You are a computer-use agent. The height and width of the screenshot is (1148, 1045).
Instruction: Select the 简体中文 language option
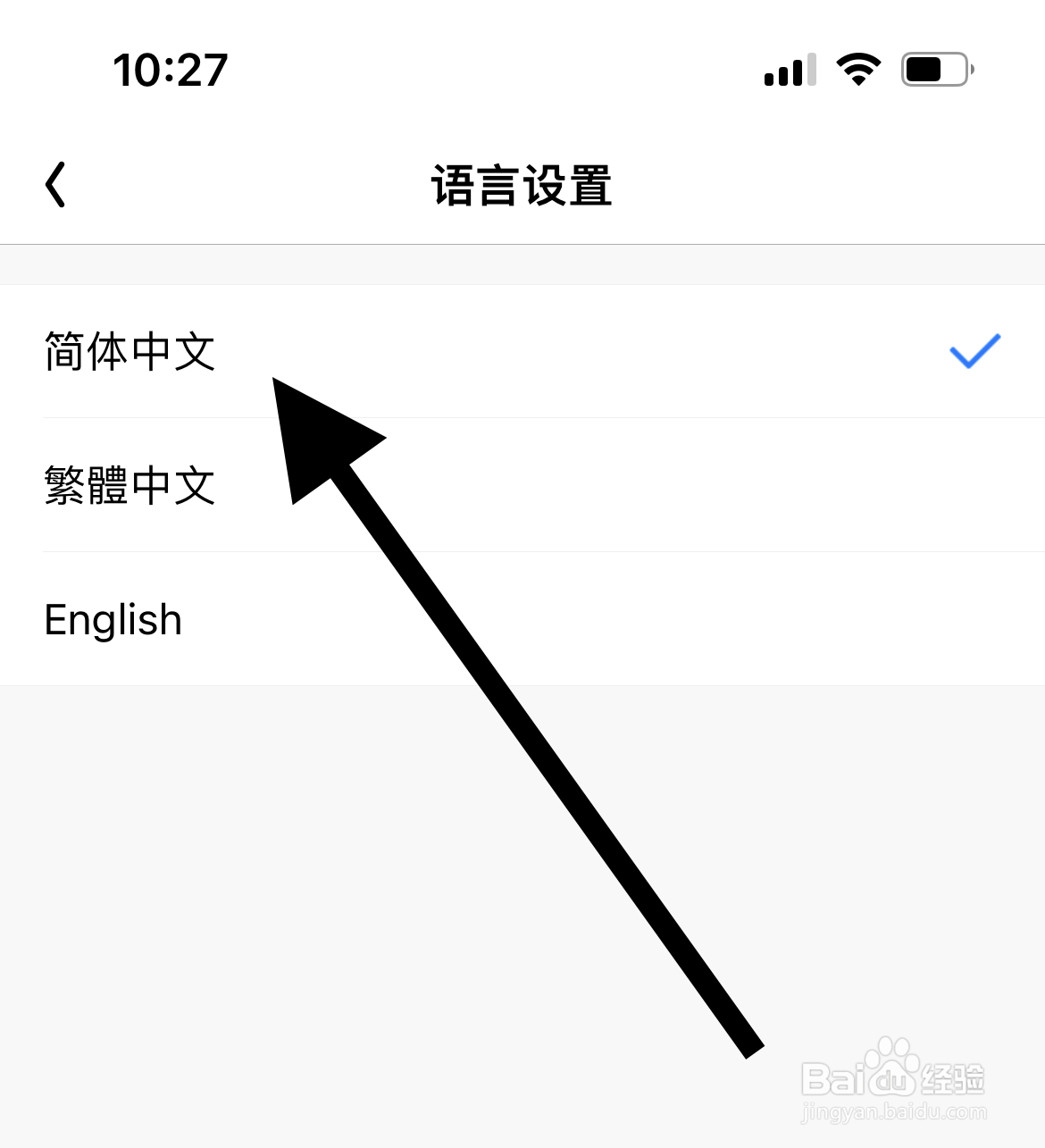click(x=130, y=352)
